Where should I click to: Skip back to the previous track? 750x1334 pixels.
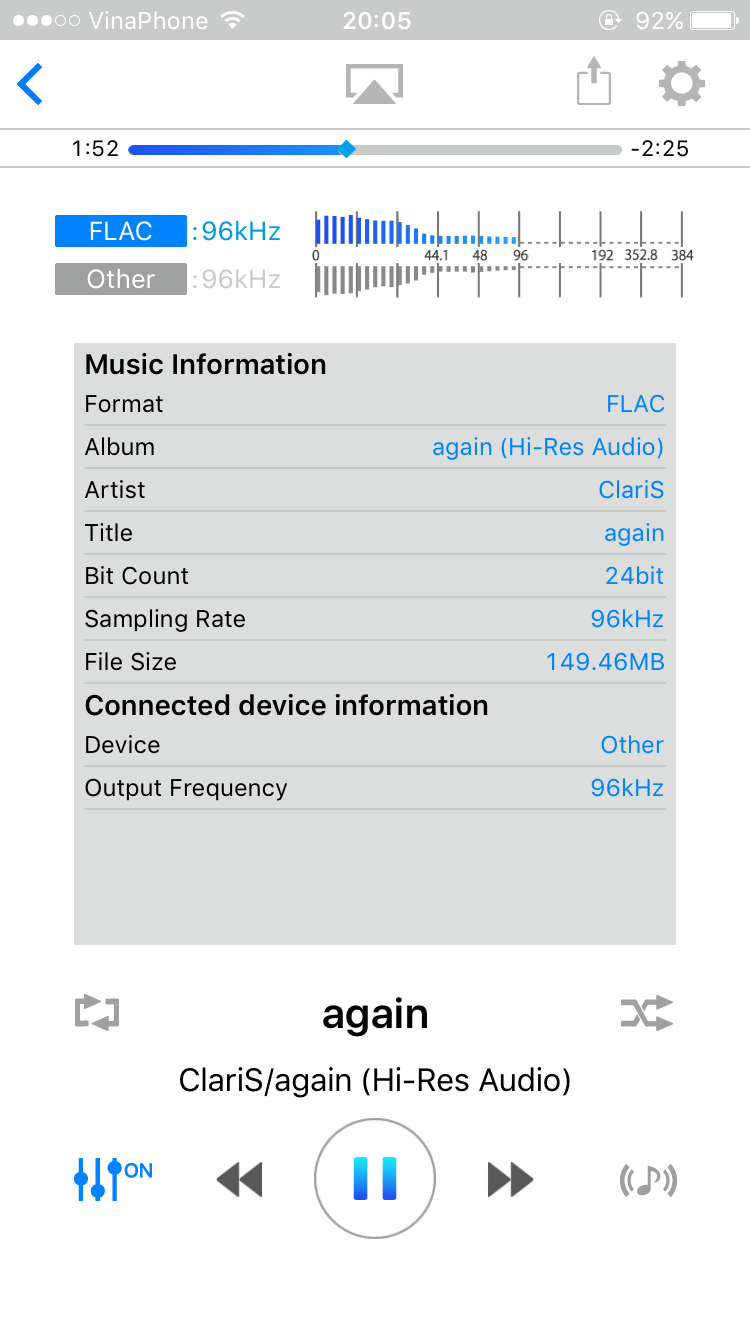pyautogui.click(x=240, y=1180)
